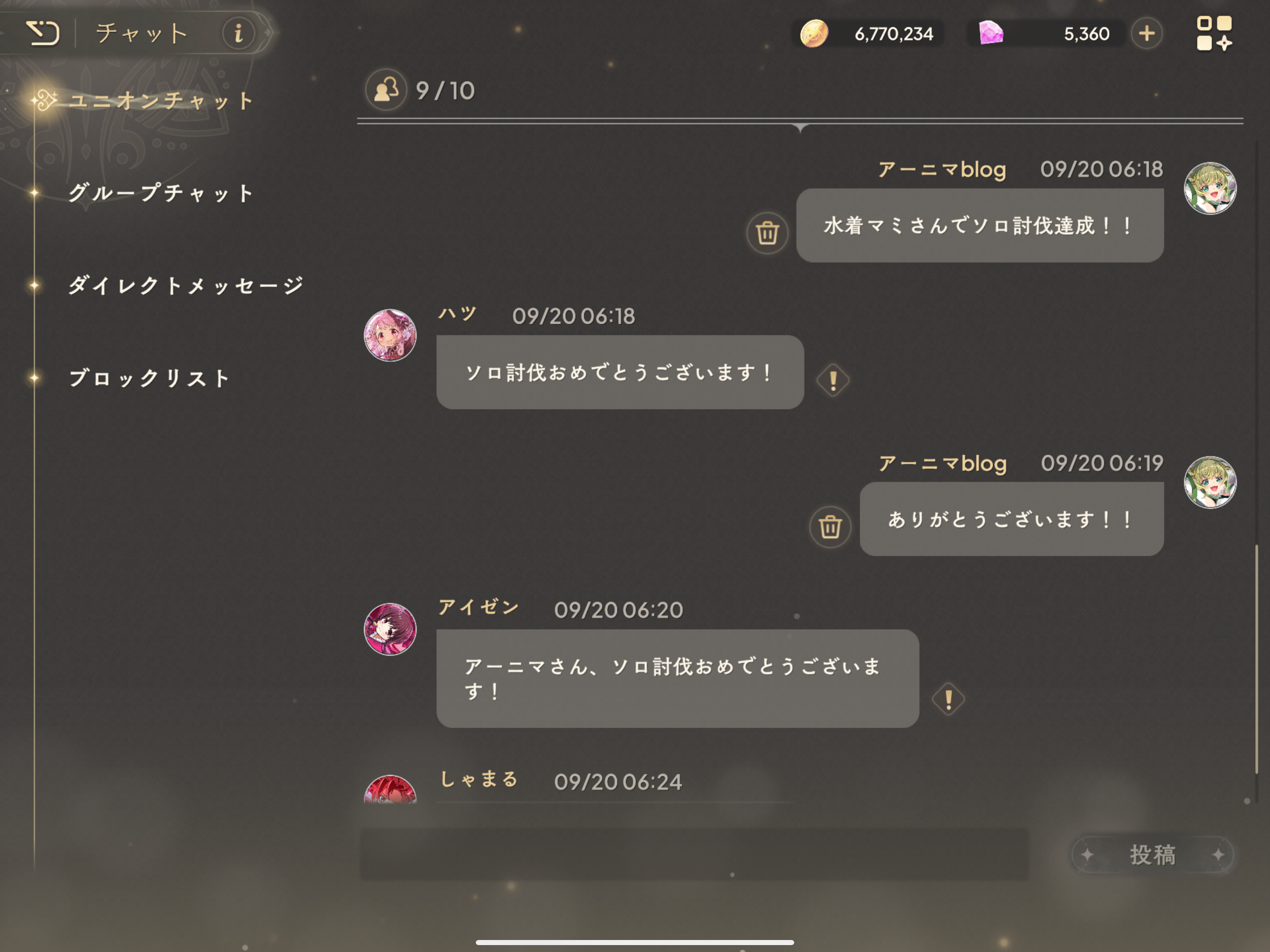
Task: Open the ブロックリスト tab
Action: [149, 378]
